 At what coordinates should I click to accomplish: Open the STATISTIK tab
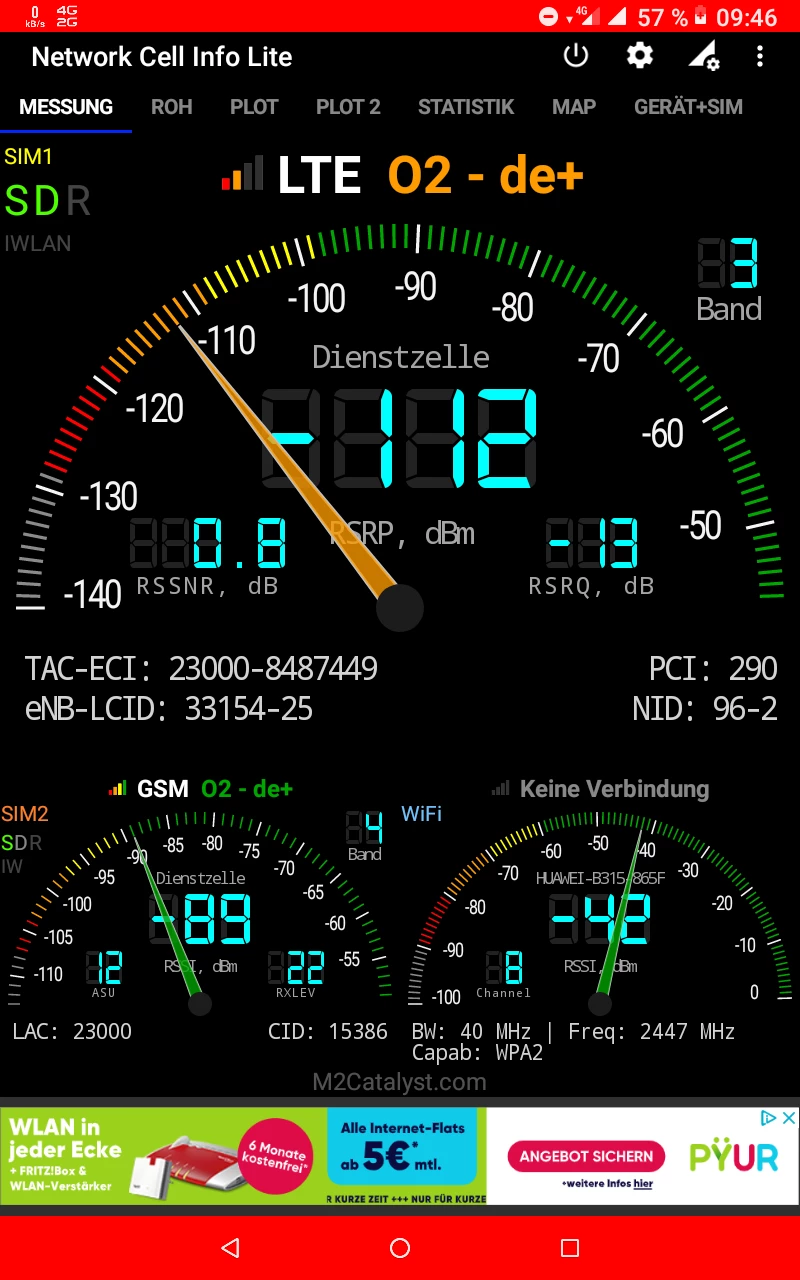point(466,107)
